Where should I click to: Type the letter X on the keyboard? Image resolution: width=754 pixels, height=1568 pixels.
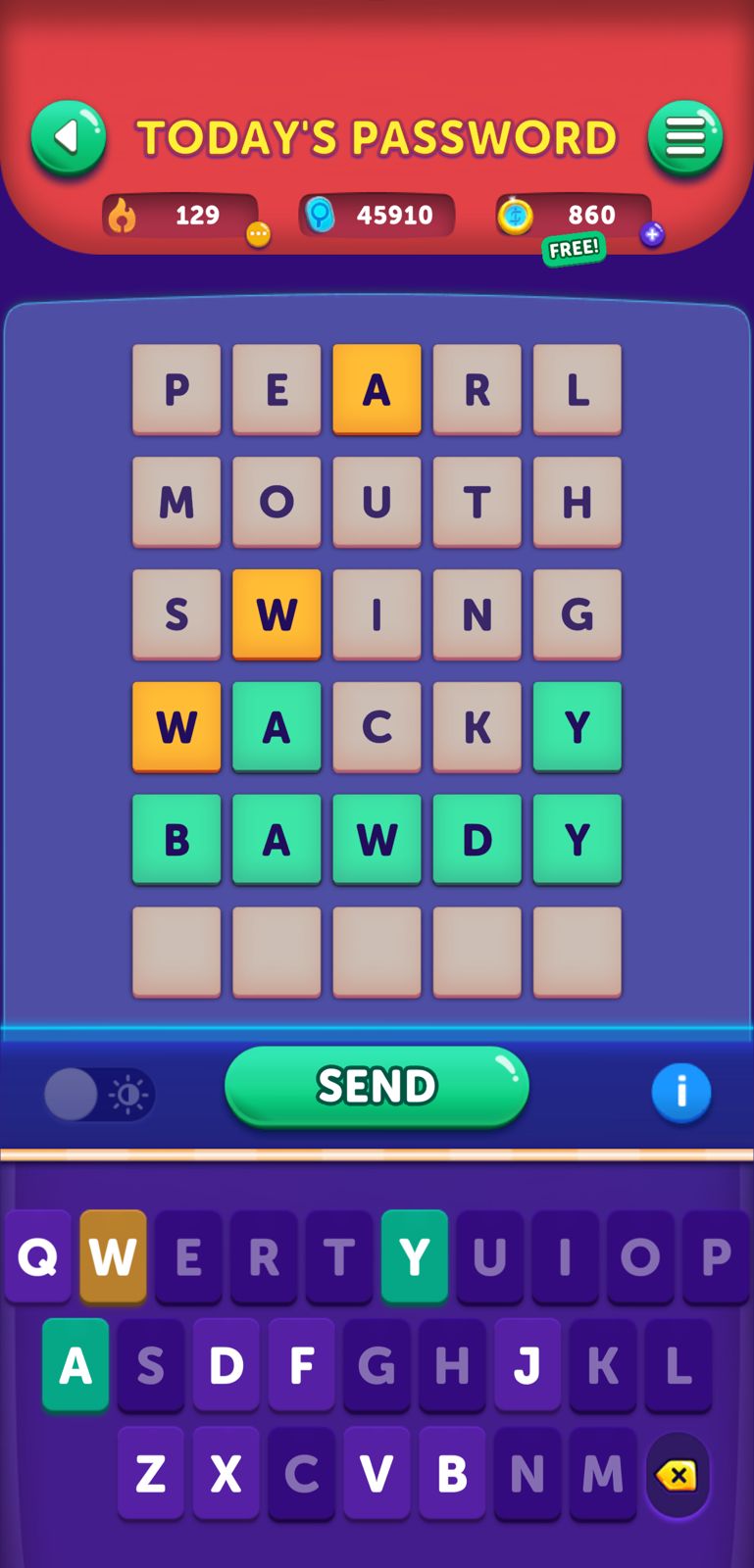click(226, 1473)
